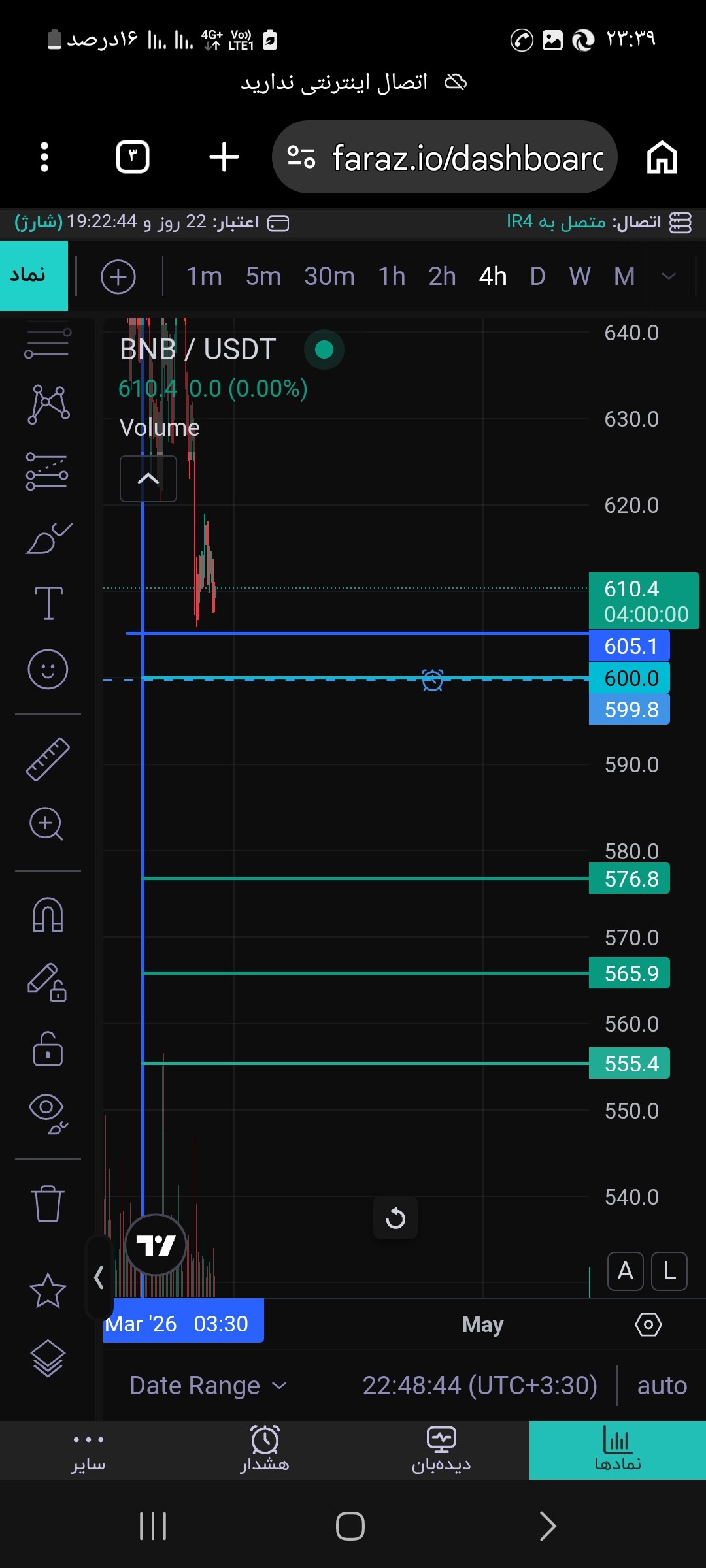Switch chart to the 1m timeframe
The image size is (706, 1568).
click(x=204, y=276)
